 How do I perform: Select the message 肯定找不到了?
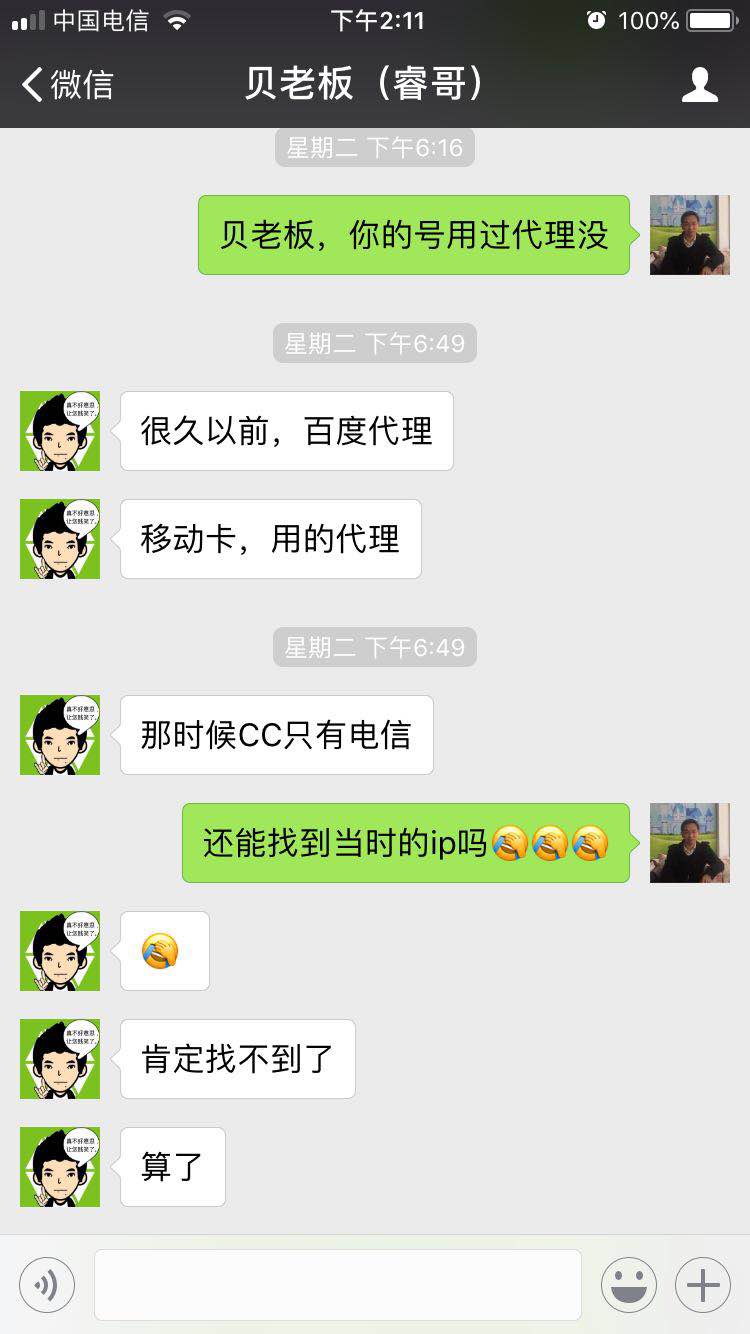pyautogui.click(x=237, y=1059)
